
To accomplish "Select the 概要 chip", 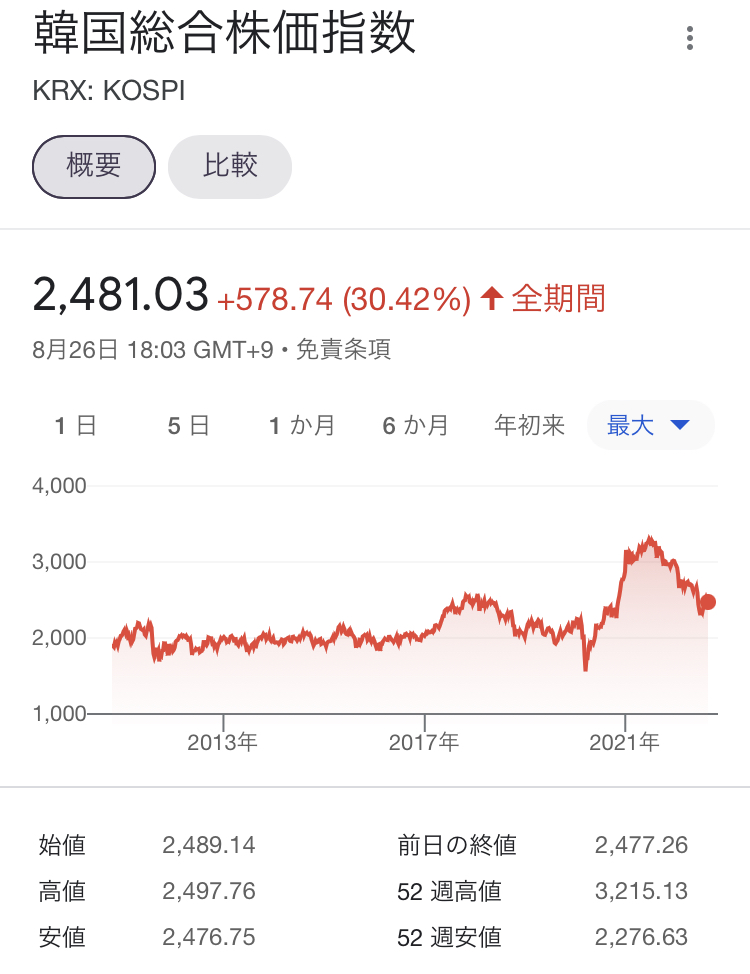I will click(x=94, y=166).
